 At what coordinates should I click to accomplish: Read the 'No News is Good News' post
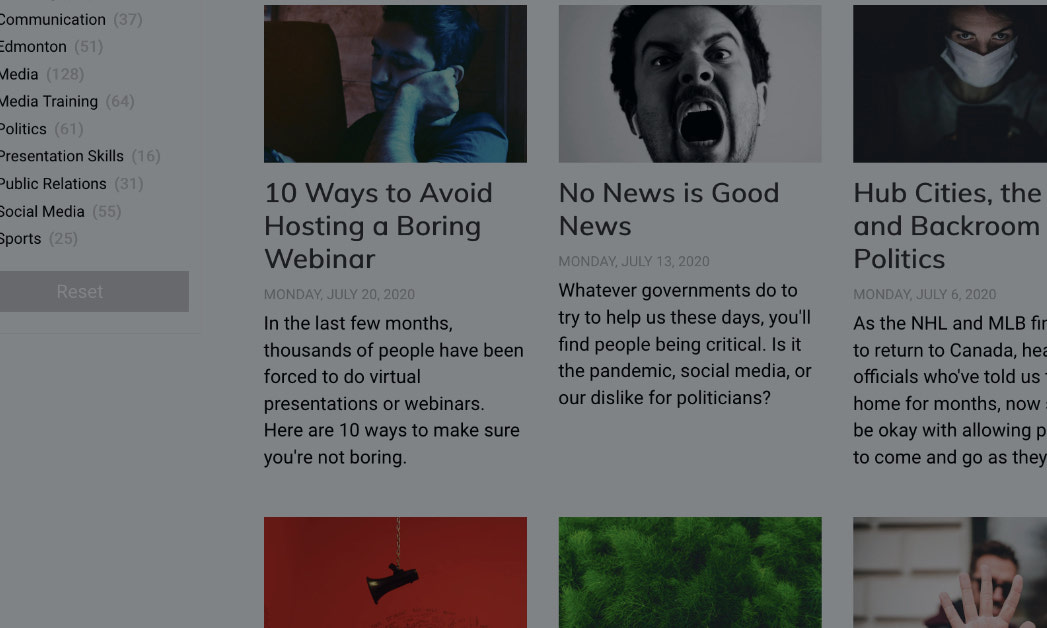pos(668,209)
